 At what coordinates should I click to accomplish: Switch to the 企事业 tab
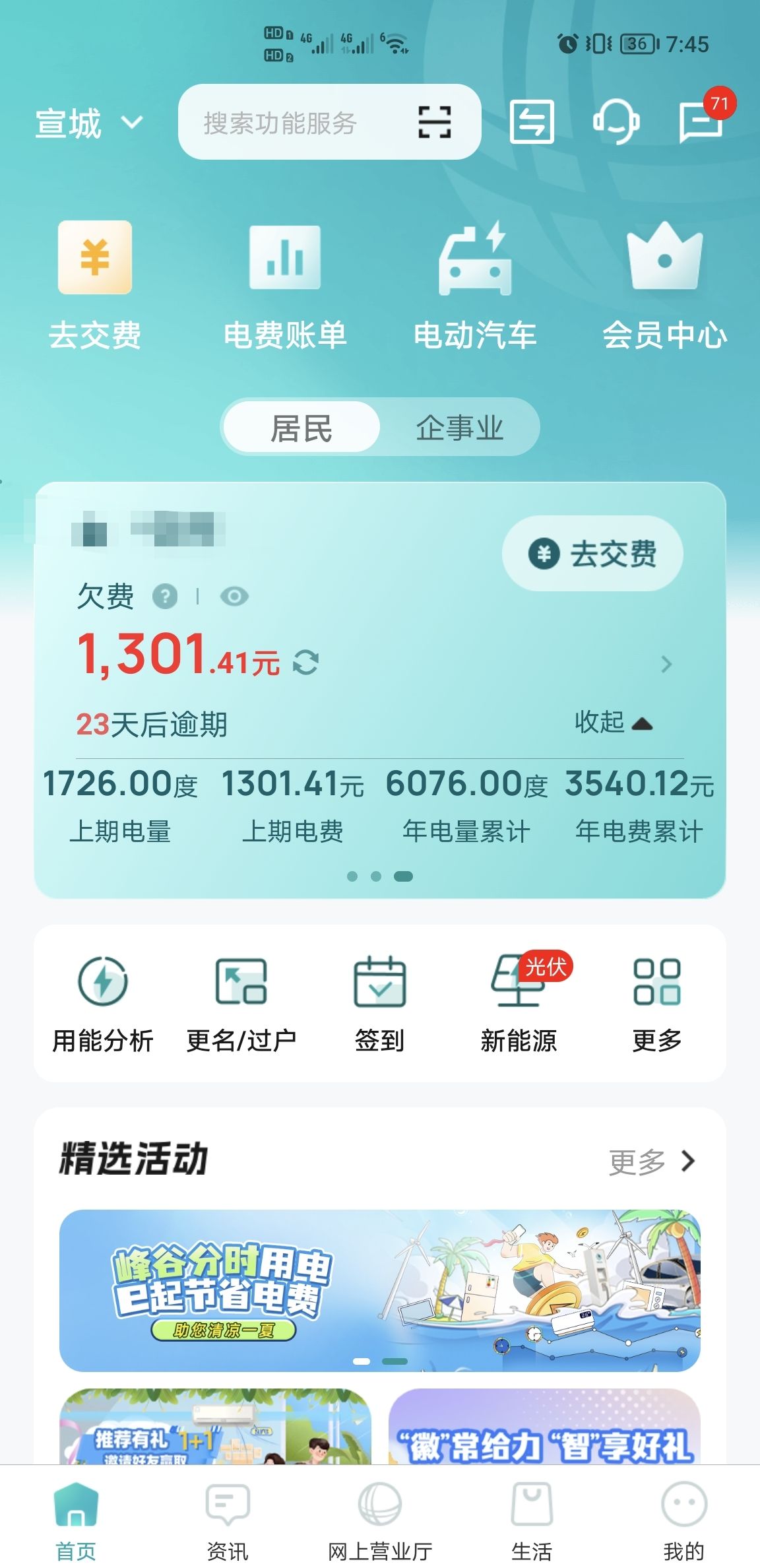(459, 428)
